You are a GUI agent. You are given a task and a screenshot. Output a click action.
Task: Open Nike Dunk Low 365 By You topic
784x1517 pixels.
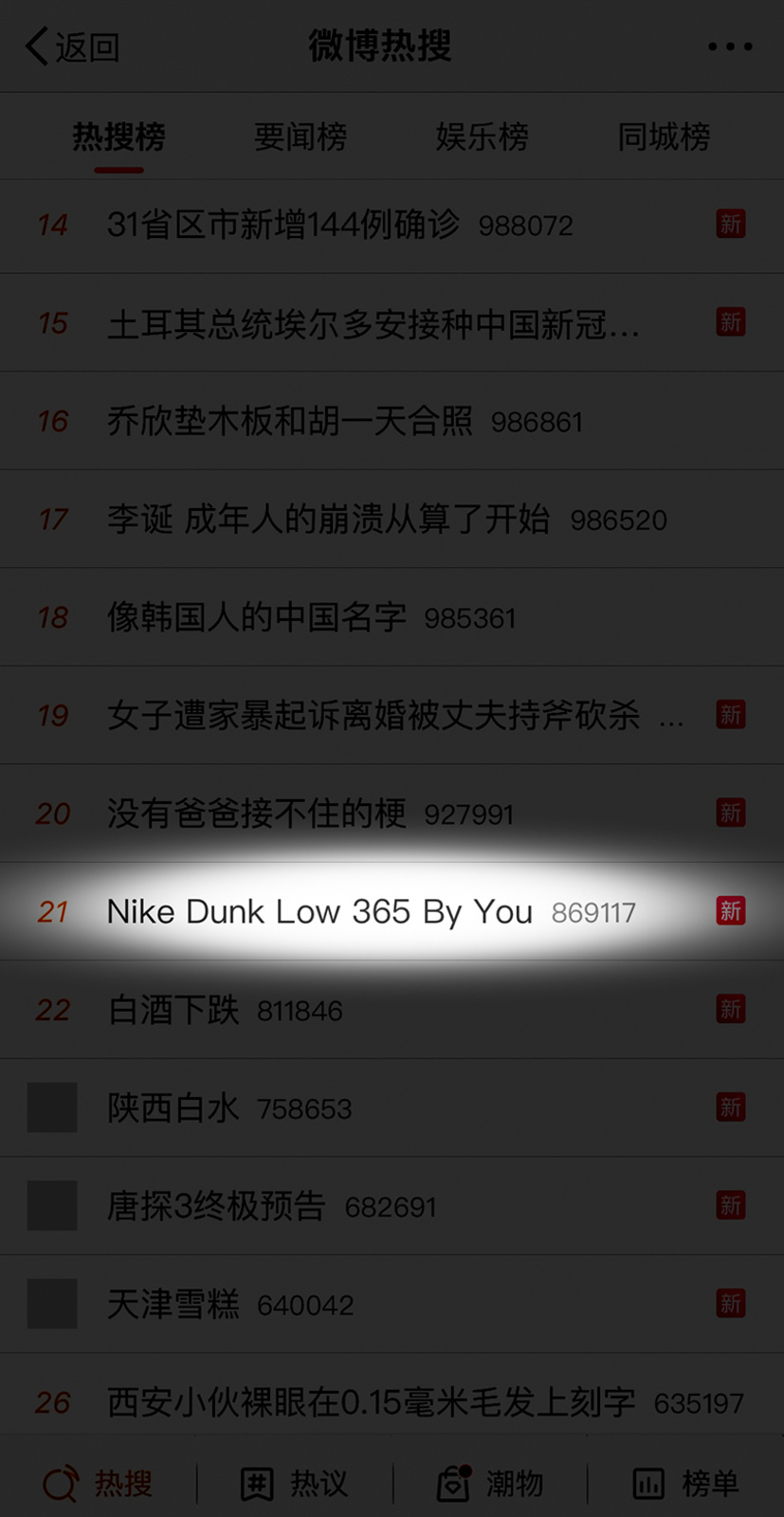319,912
